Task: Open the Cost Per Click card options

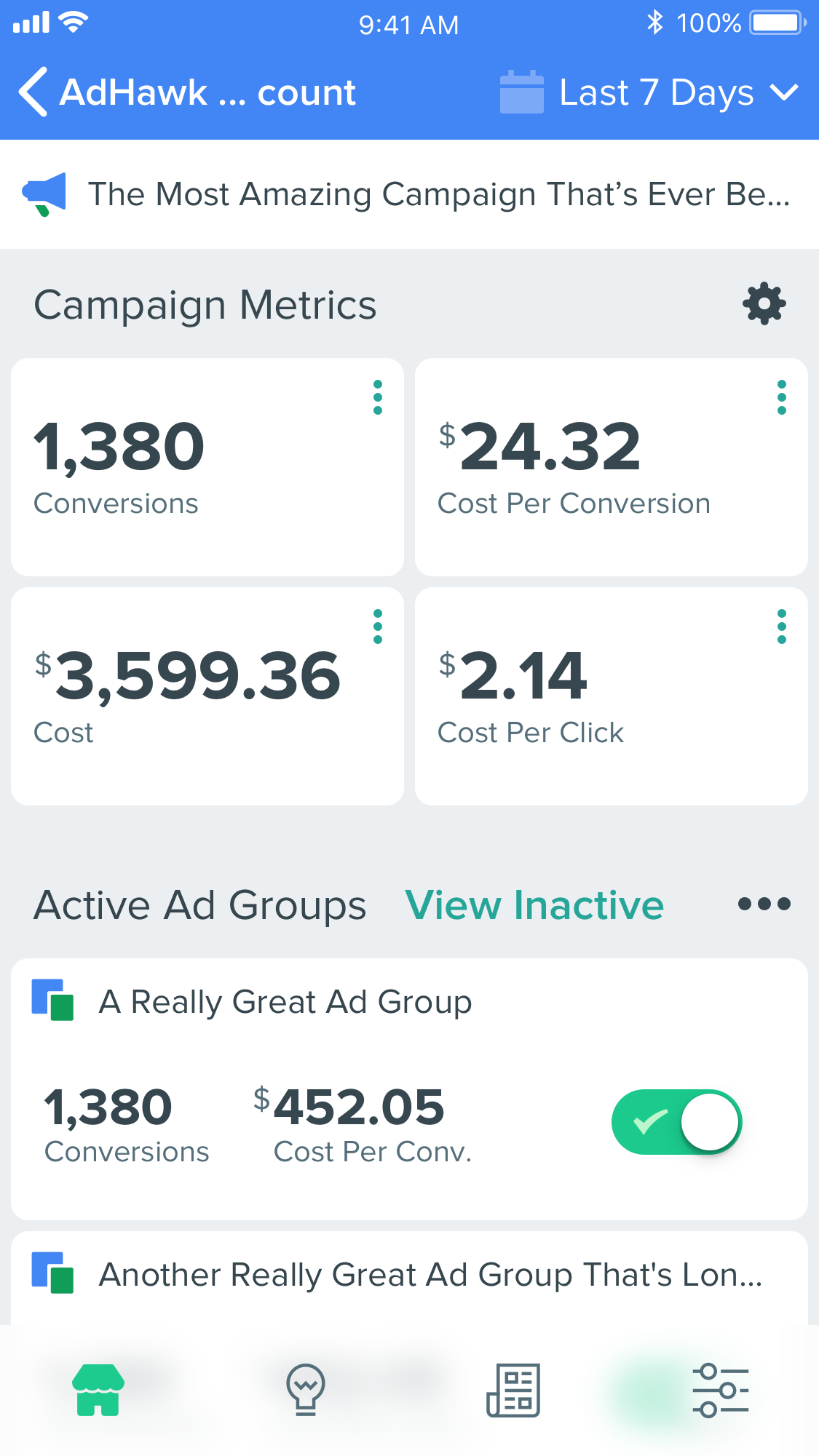Action: [781, 626]
